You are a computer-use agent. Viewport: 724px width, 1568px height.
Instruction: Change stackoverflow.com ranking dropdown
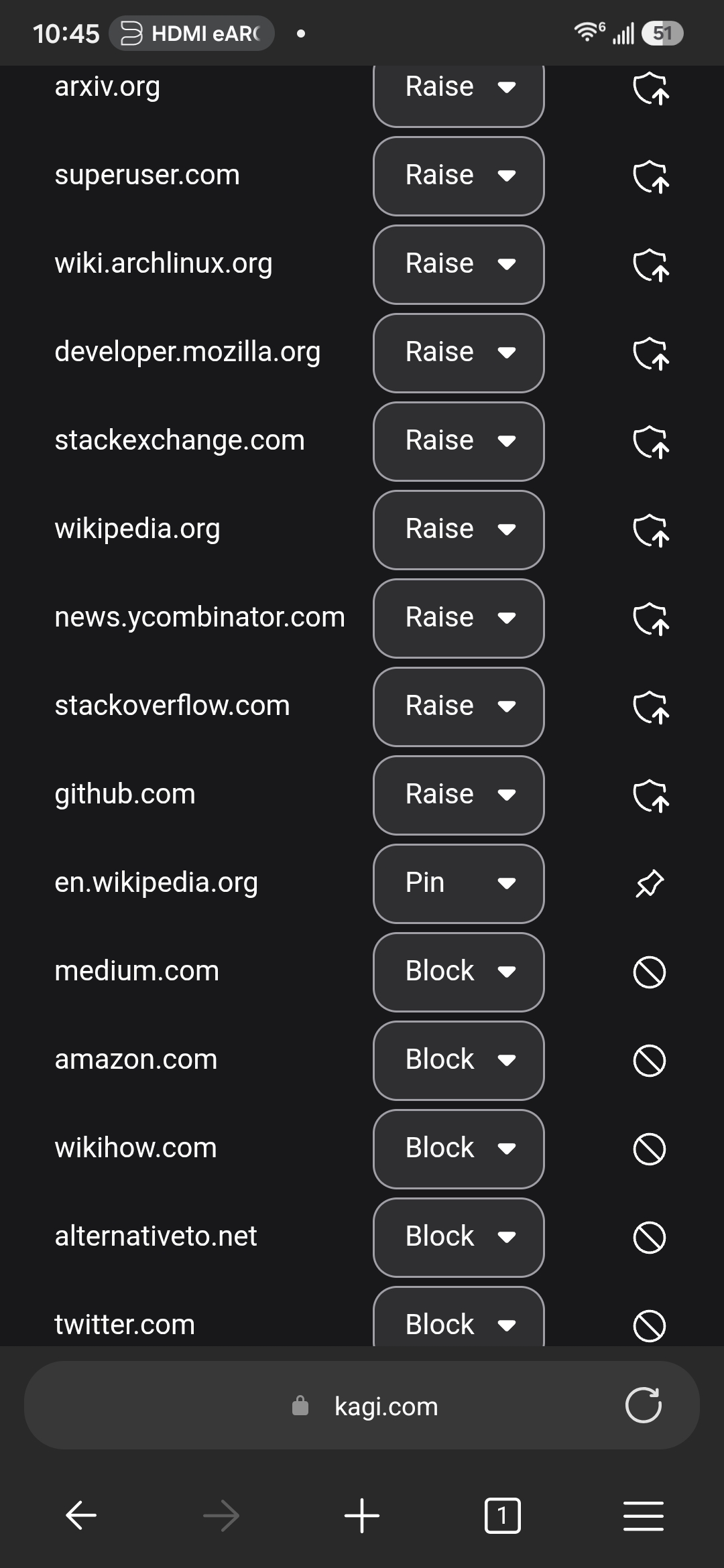[x=459, y=707]
